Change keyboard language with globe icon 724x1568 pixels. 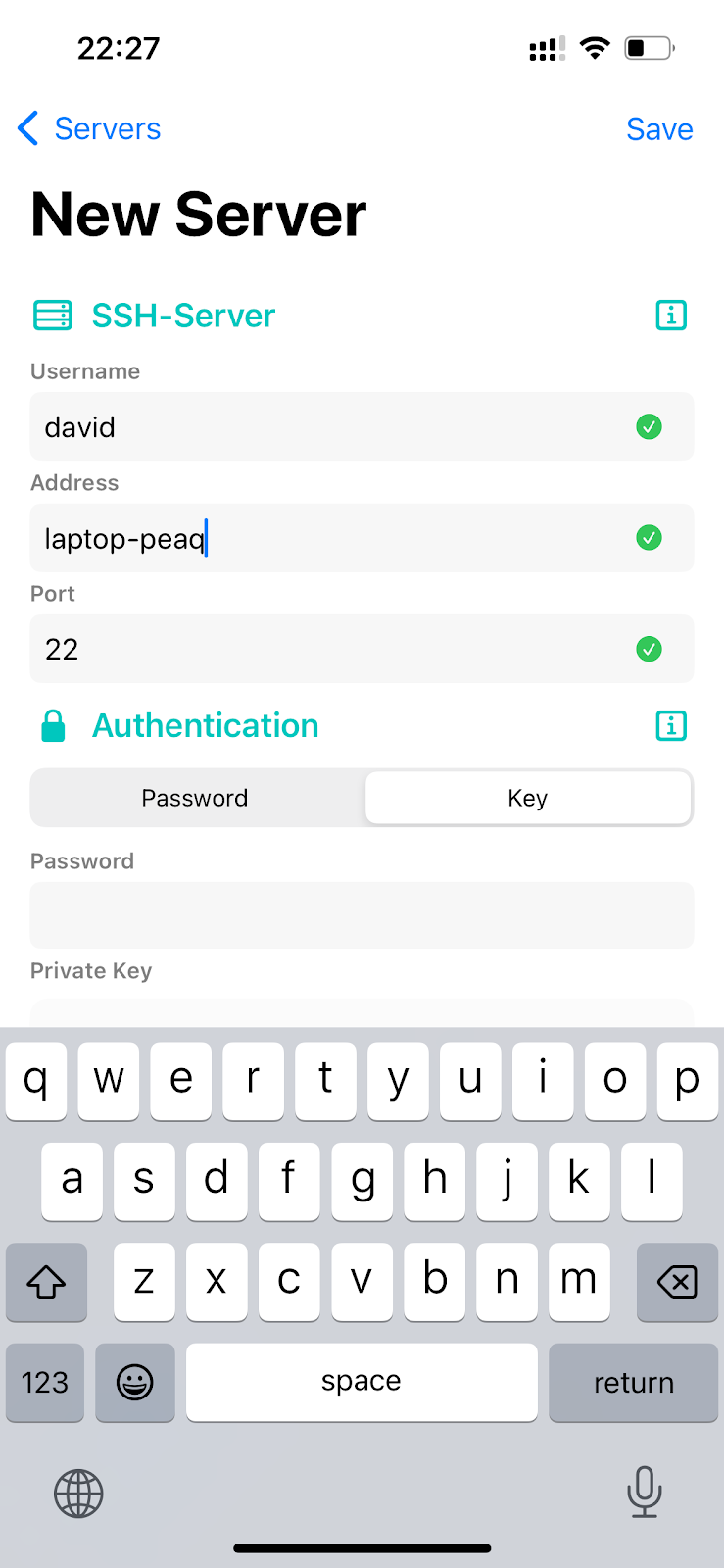coord(78,1494)
